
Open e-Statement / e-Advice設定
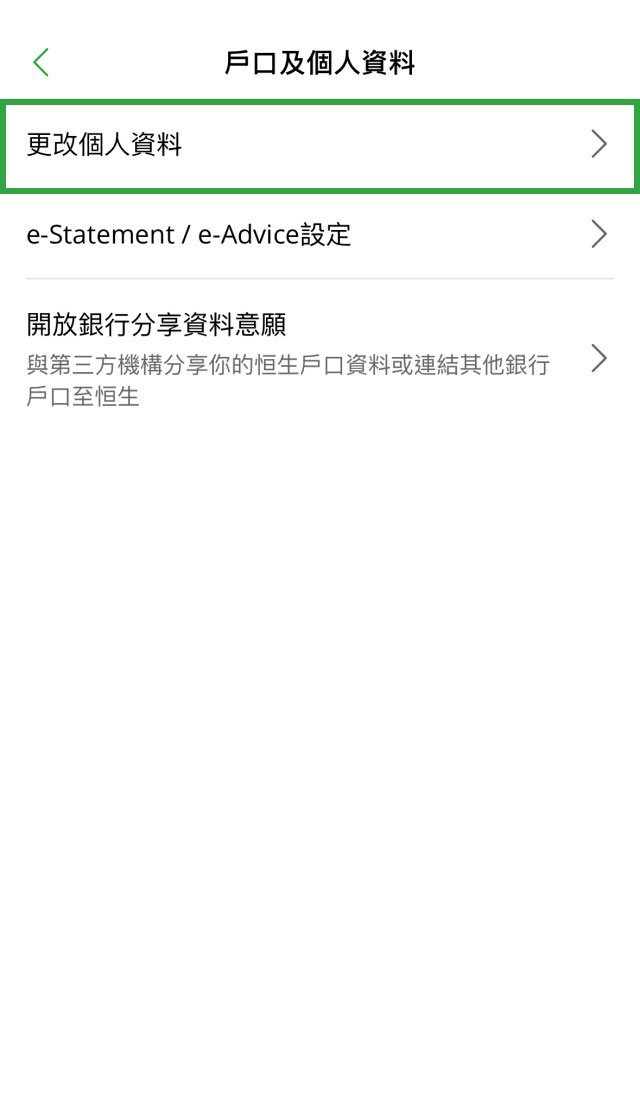point(319,235)
